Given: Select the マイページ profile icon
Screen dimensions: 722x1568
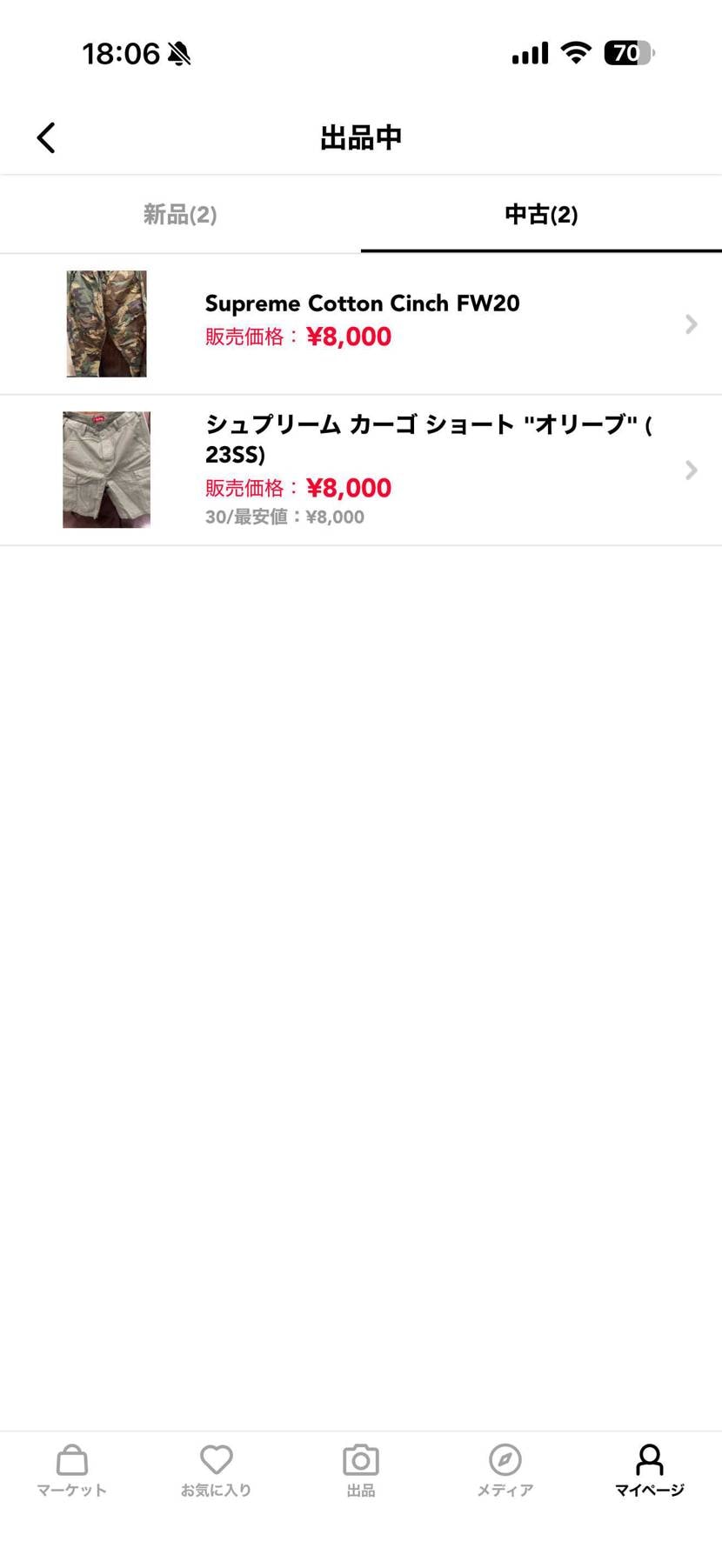Looking at the screenshot, I should (650, 1470).
